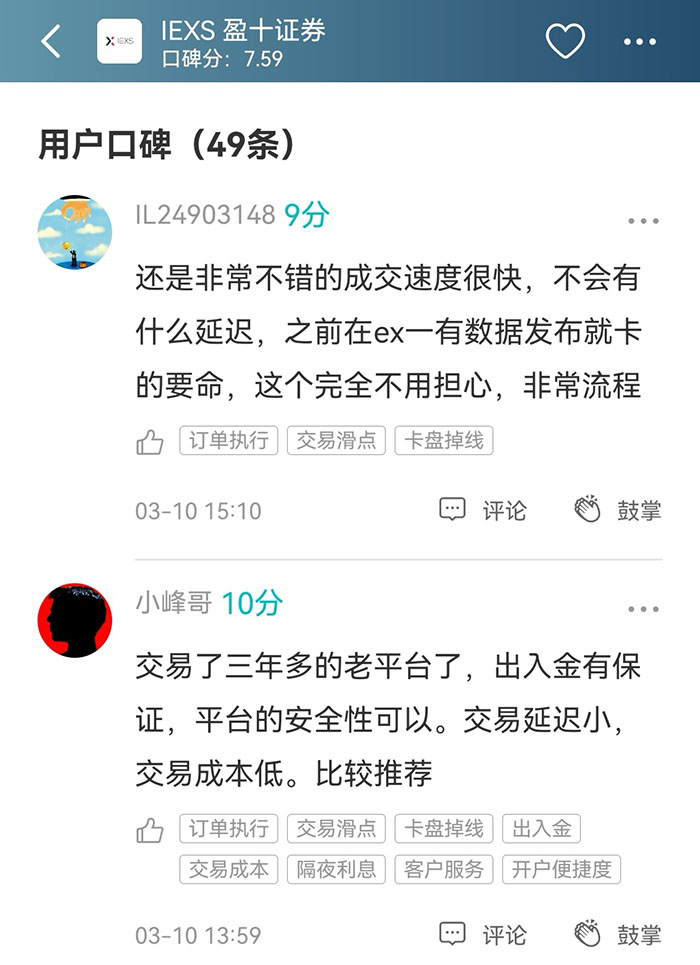Like IL24903148's review with thumbs up
This screenshot has height=965, width=700.
[150, 442]
